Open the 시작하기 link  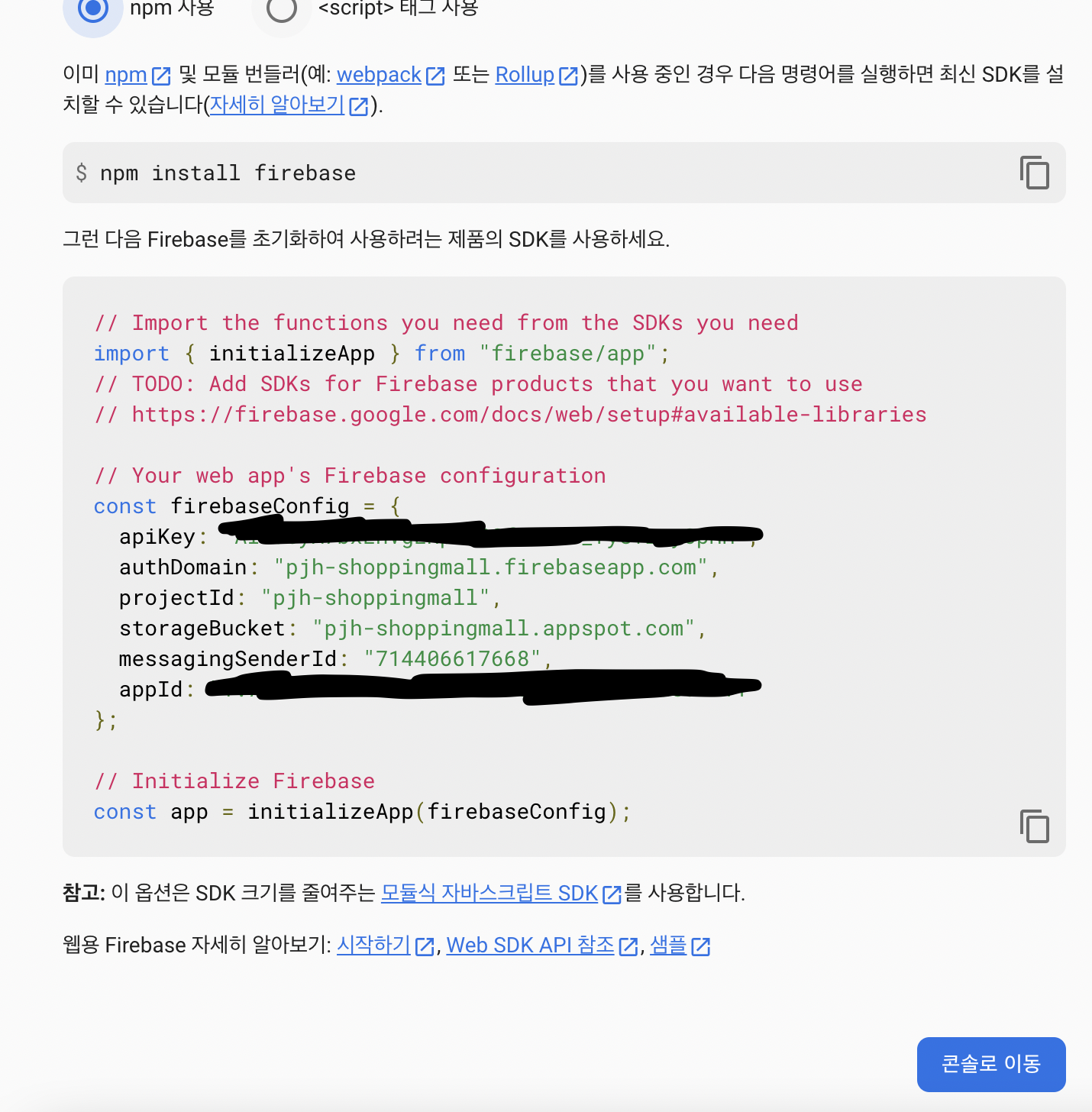tap(374, 946)
